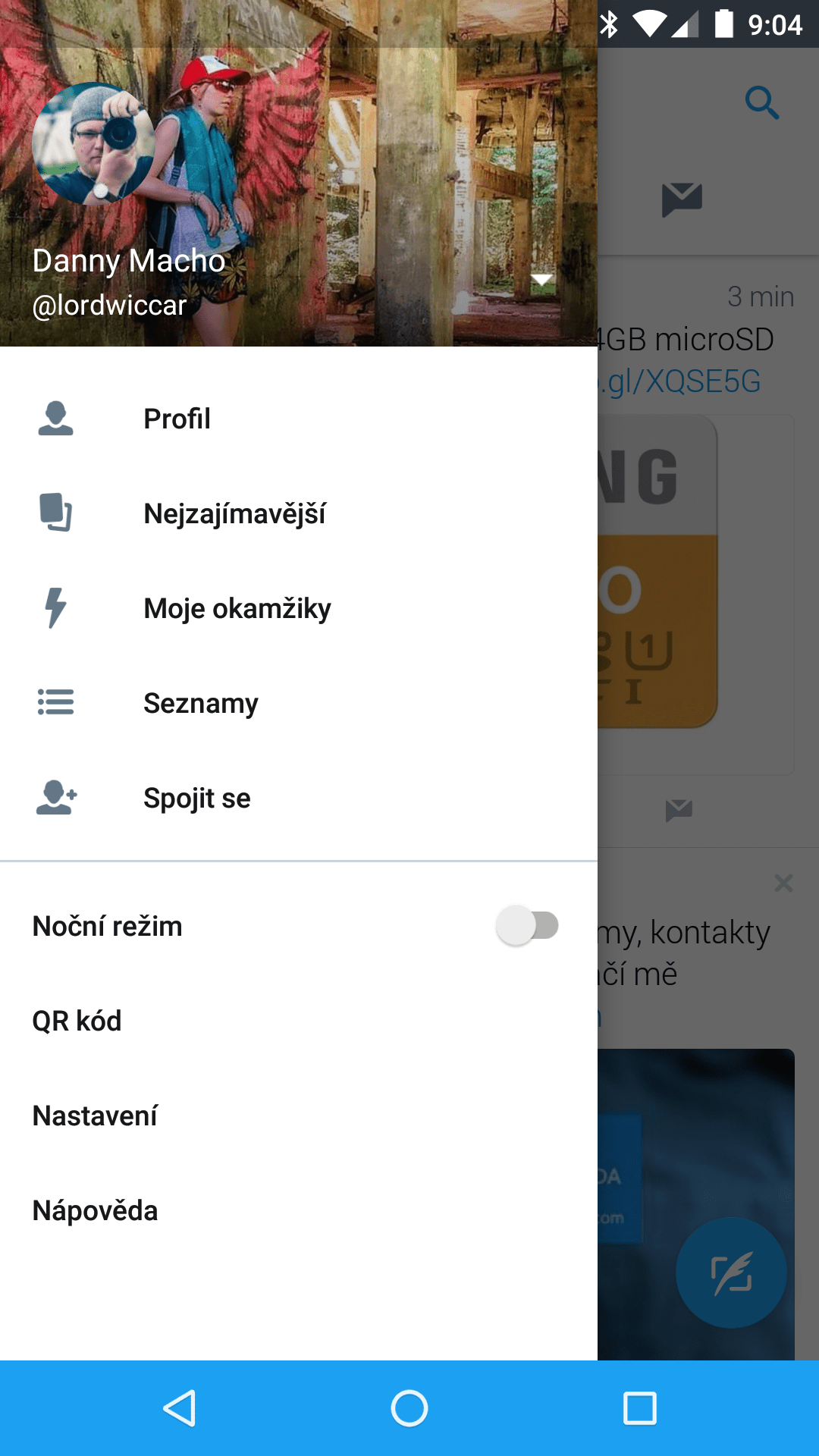
Task: Go to the home screen
Action: coord(409,1408)
